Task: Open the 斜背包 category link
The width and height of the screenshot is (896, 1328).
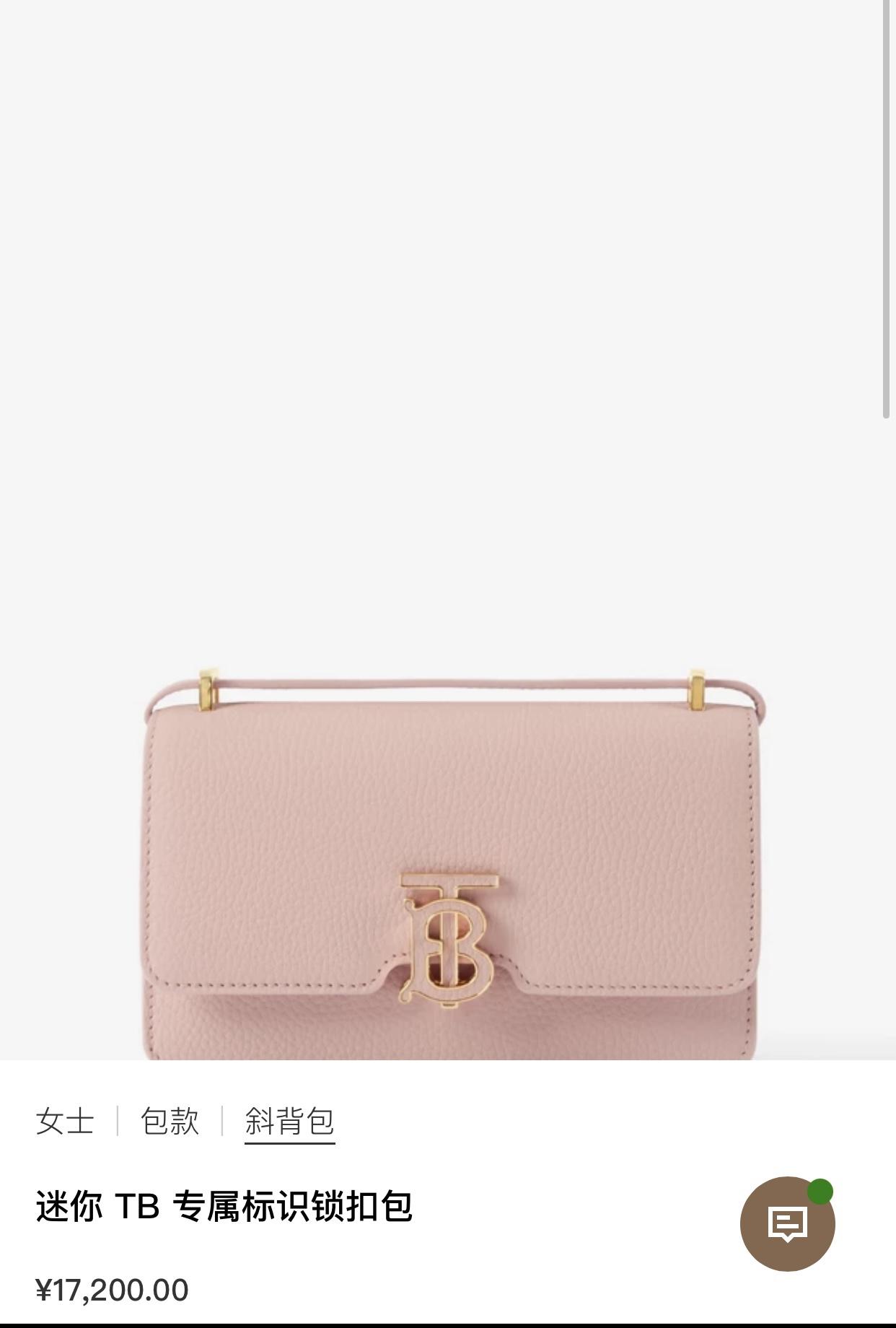Action: click(289, 1121)
